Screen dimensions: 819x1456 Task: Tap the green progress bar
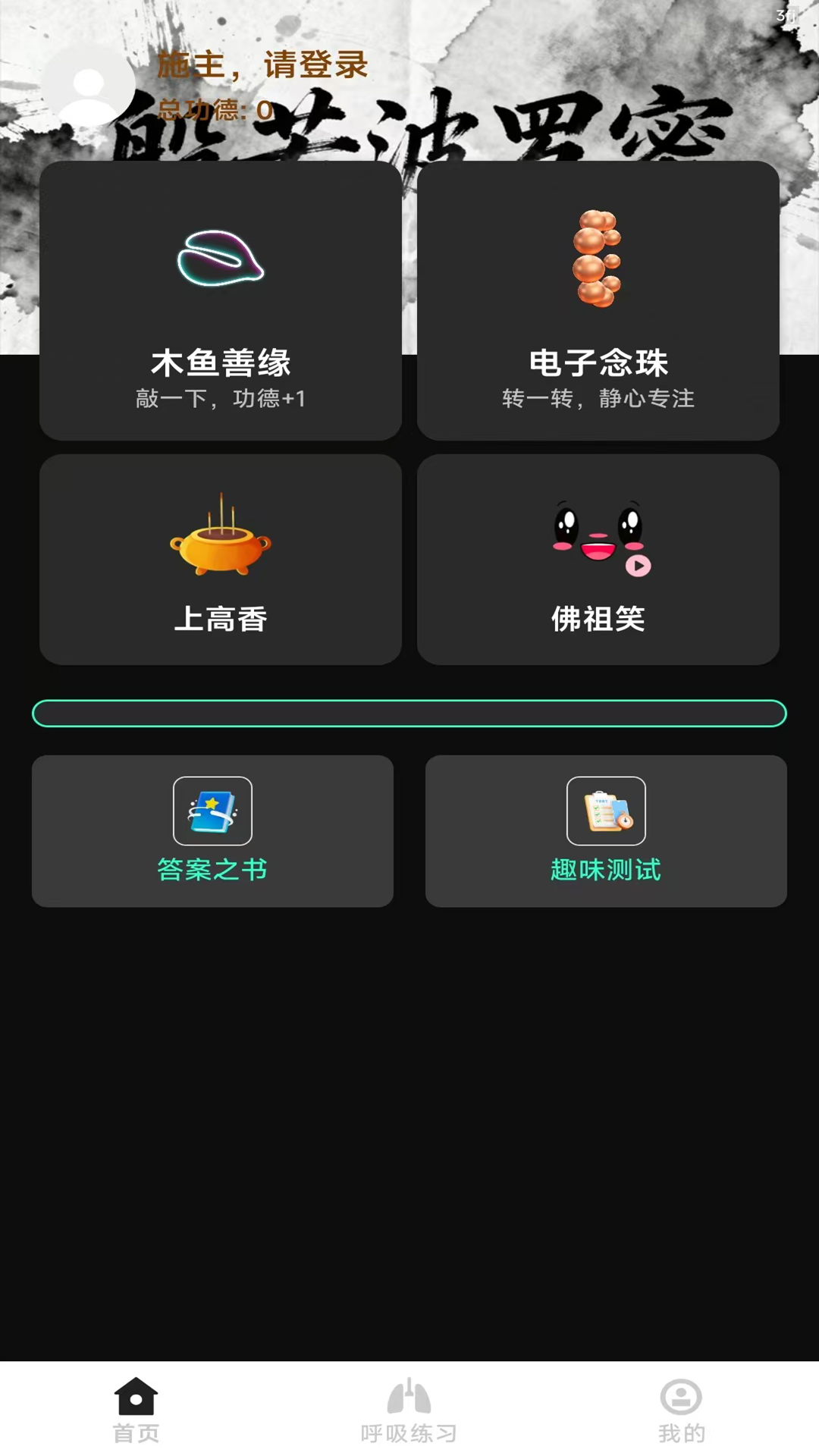409,713
